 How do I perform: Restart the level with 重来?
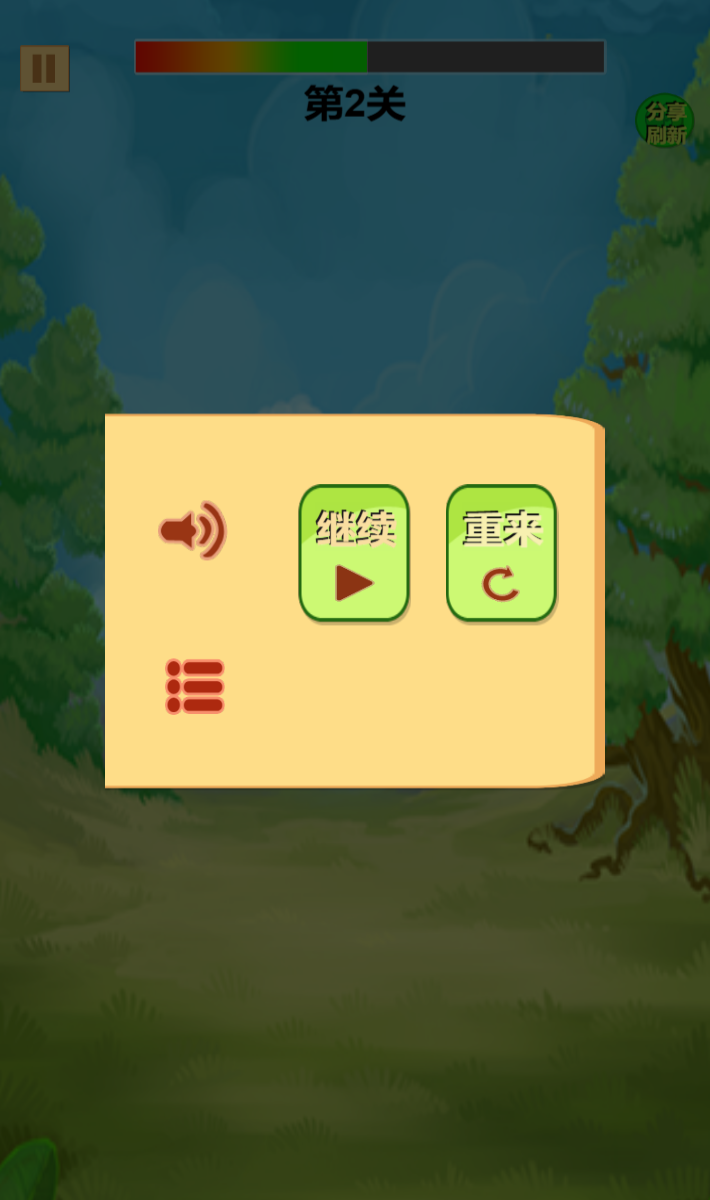click(501, 553)
